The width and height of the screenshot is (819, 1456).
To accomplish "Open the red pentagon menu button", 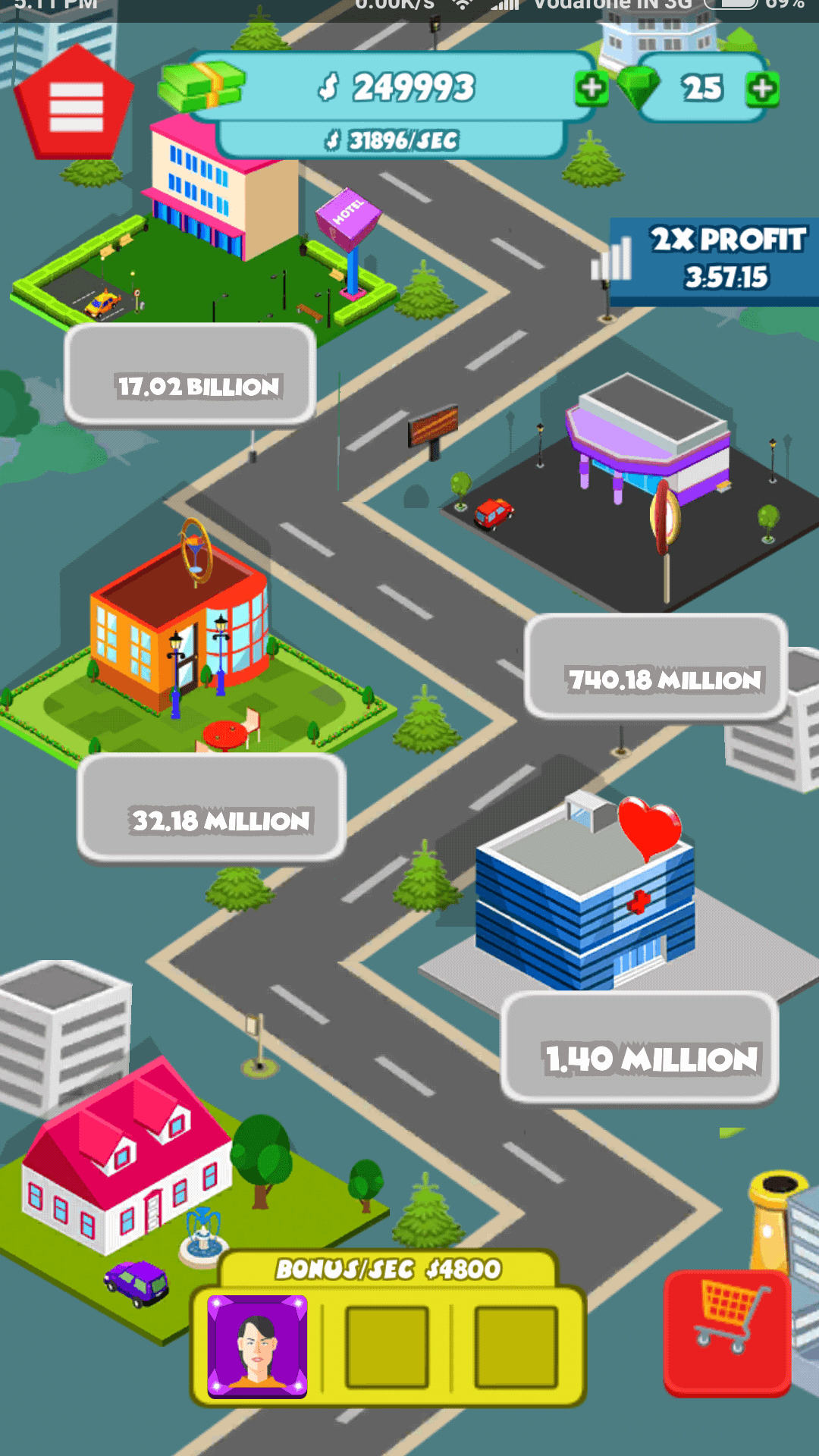I will pos(74,104).
